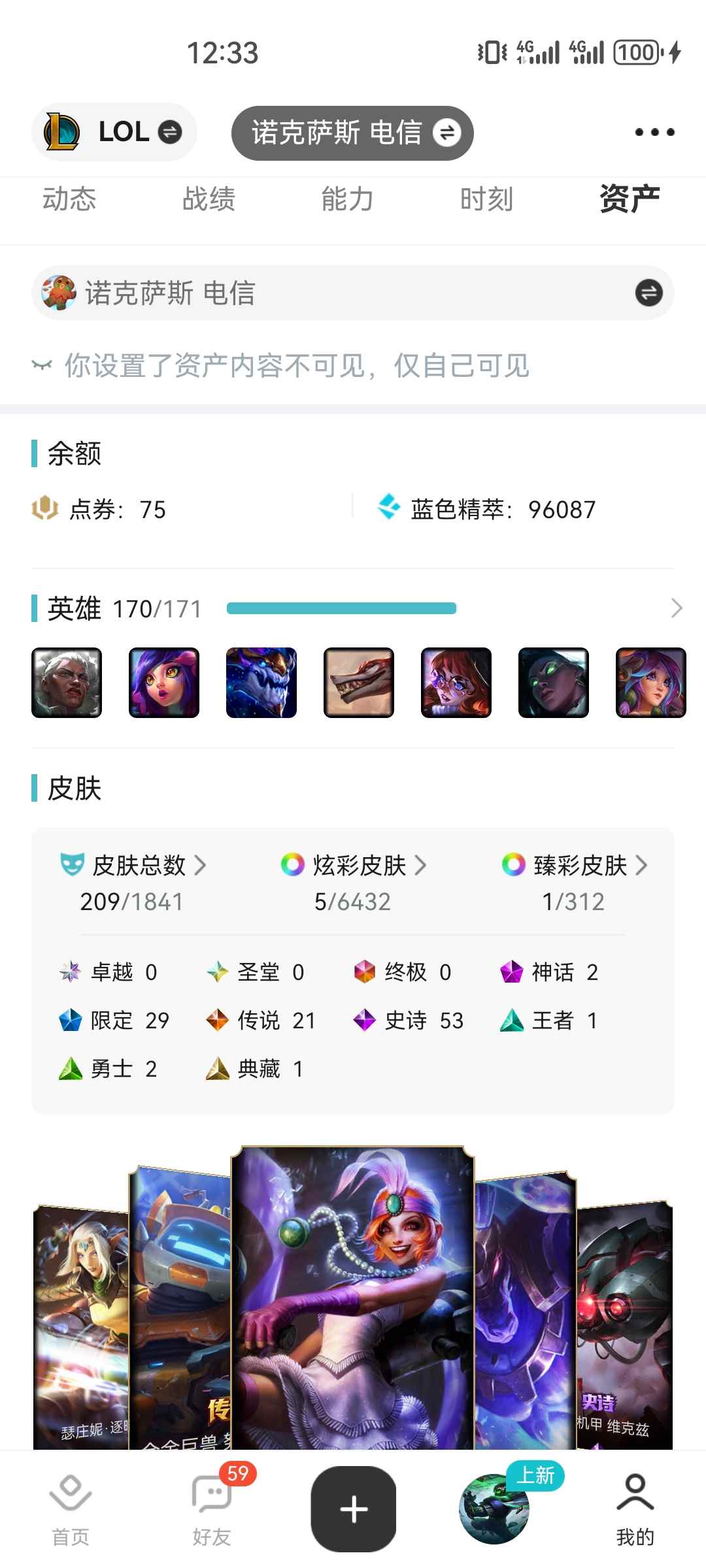Tap the account switcher row 诺克萨斯 电信
The image size is (706, 1568).
[352, 293]
